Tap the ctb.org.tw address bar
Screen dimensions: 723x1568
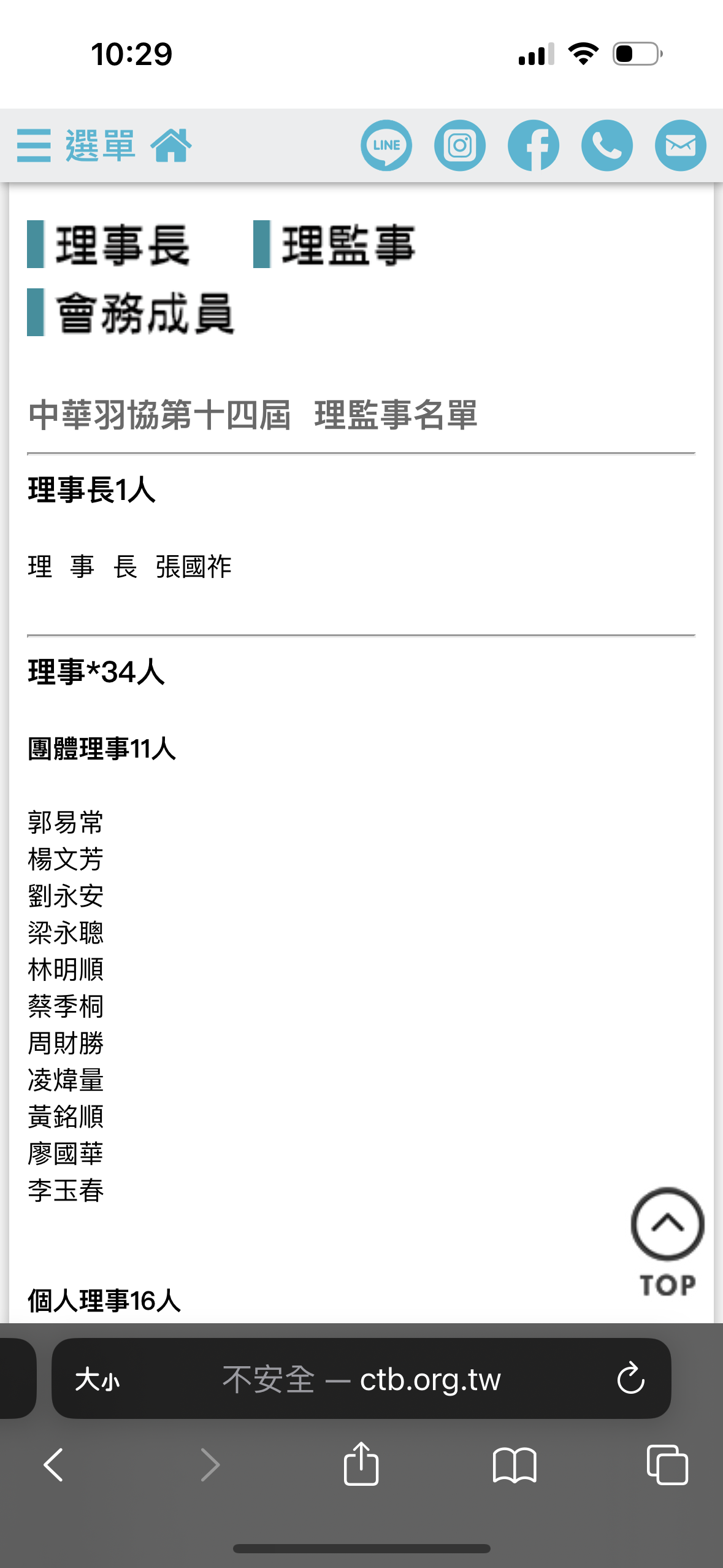(361, 1380)
